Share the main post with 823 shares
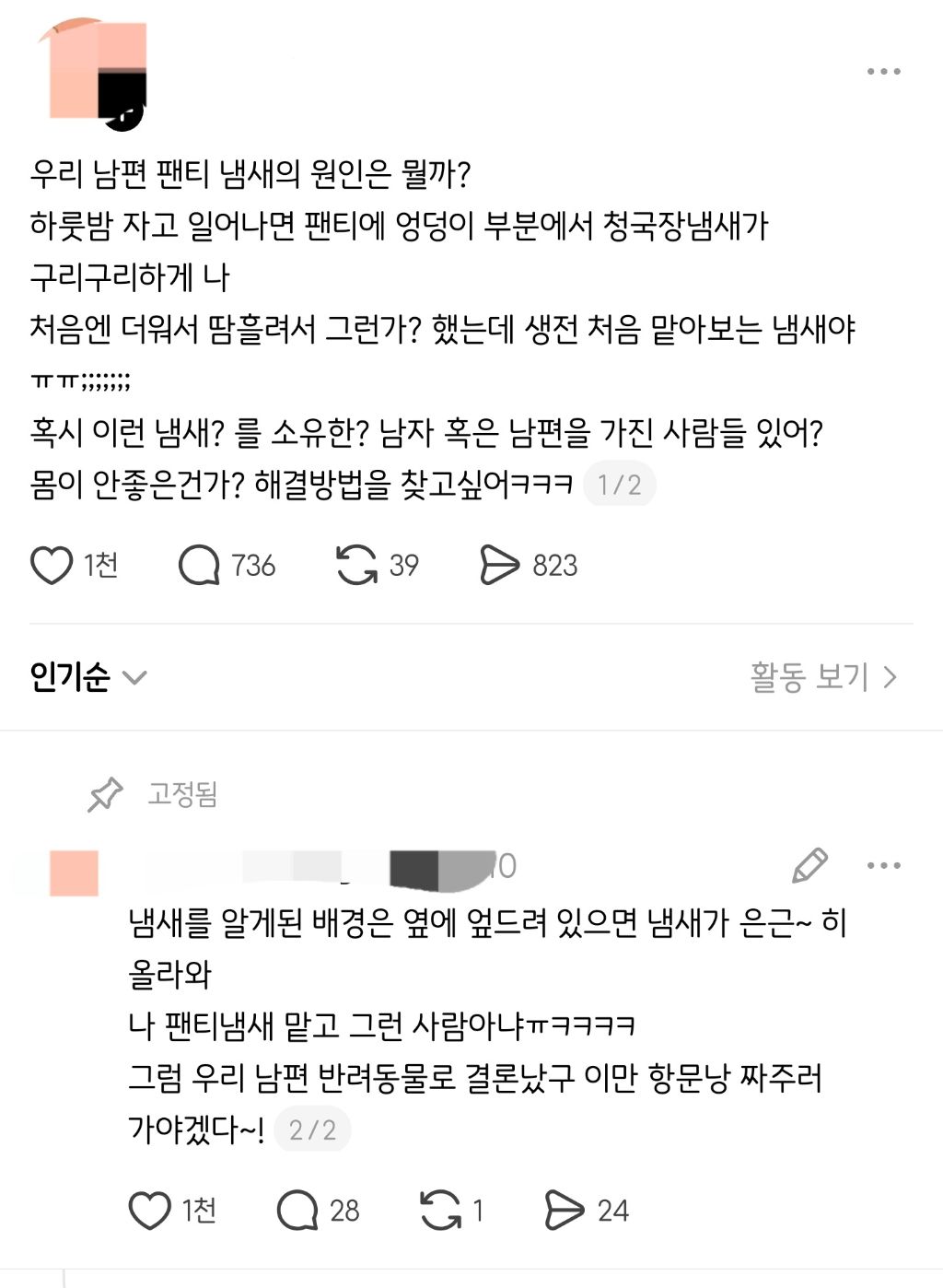The width and height of the screenshot is (943, 1288). [x=500, y=565]
